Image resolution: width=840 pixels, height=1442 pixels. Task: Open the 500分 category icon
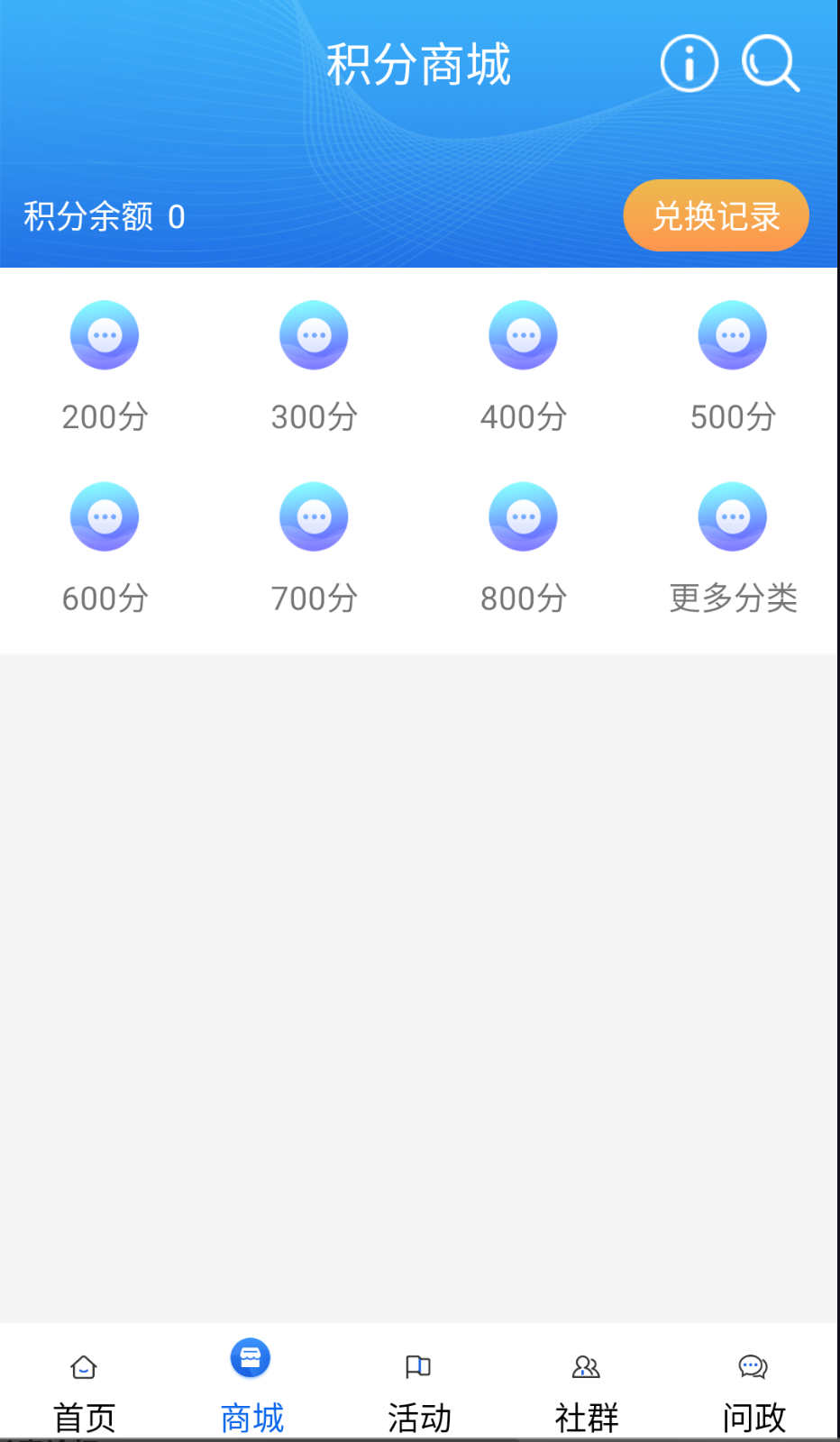point(732,334)
